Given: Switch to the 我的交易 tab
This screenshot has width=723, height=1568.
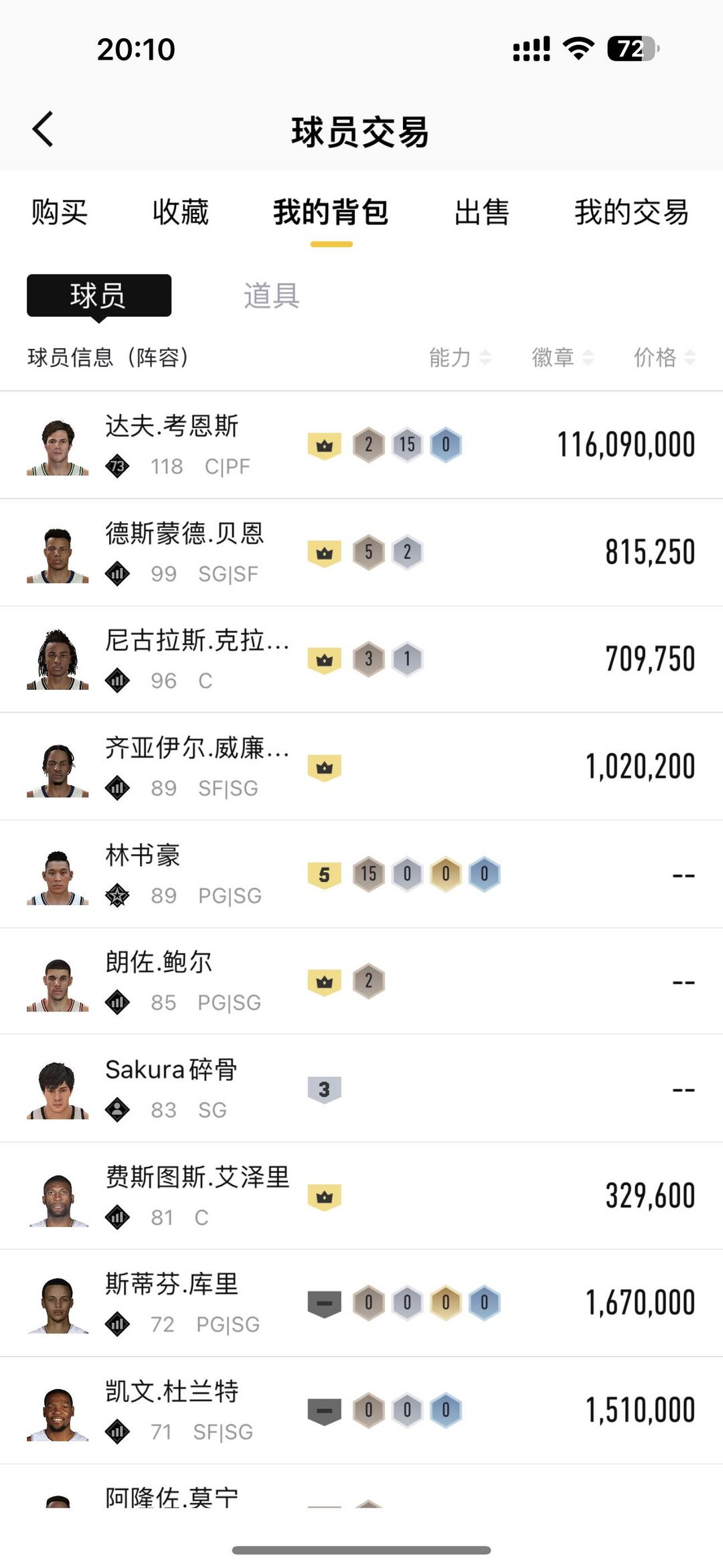Looking at the screenshot, I should [631, 212].
